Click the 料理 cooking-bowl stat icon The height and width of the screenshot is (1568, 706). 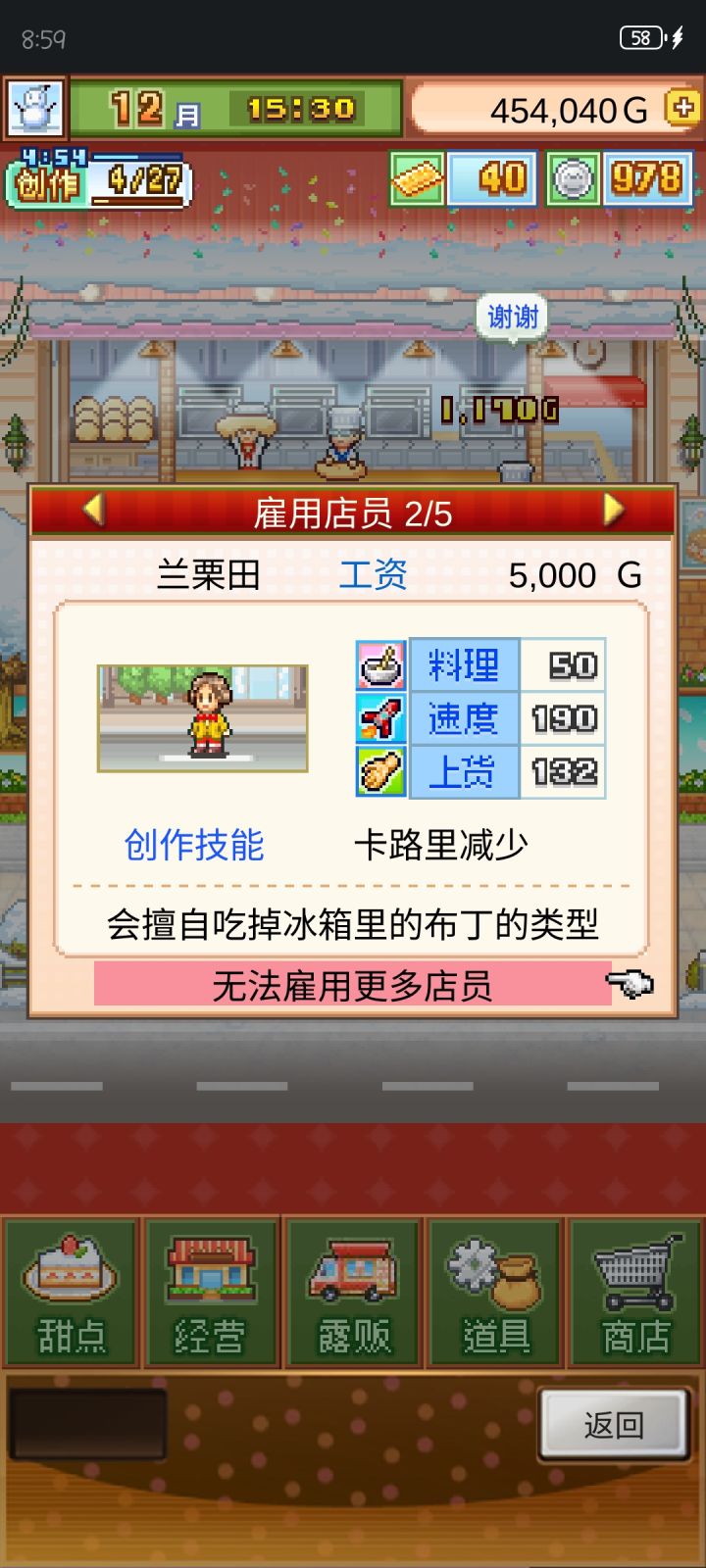click(381, 664)
